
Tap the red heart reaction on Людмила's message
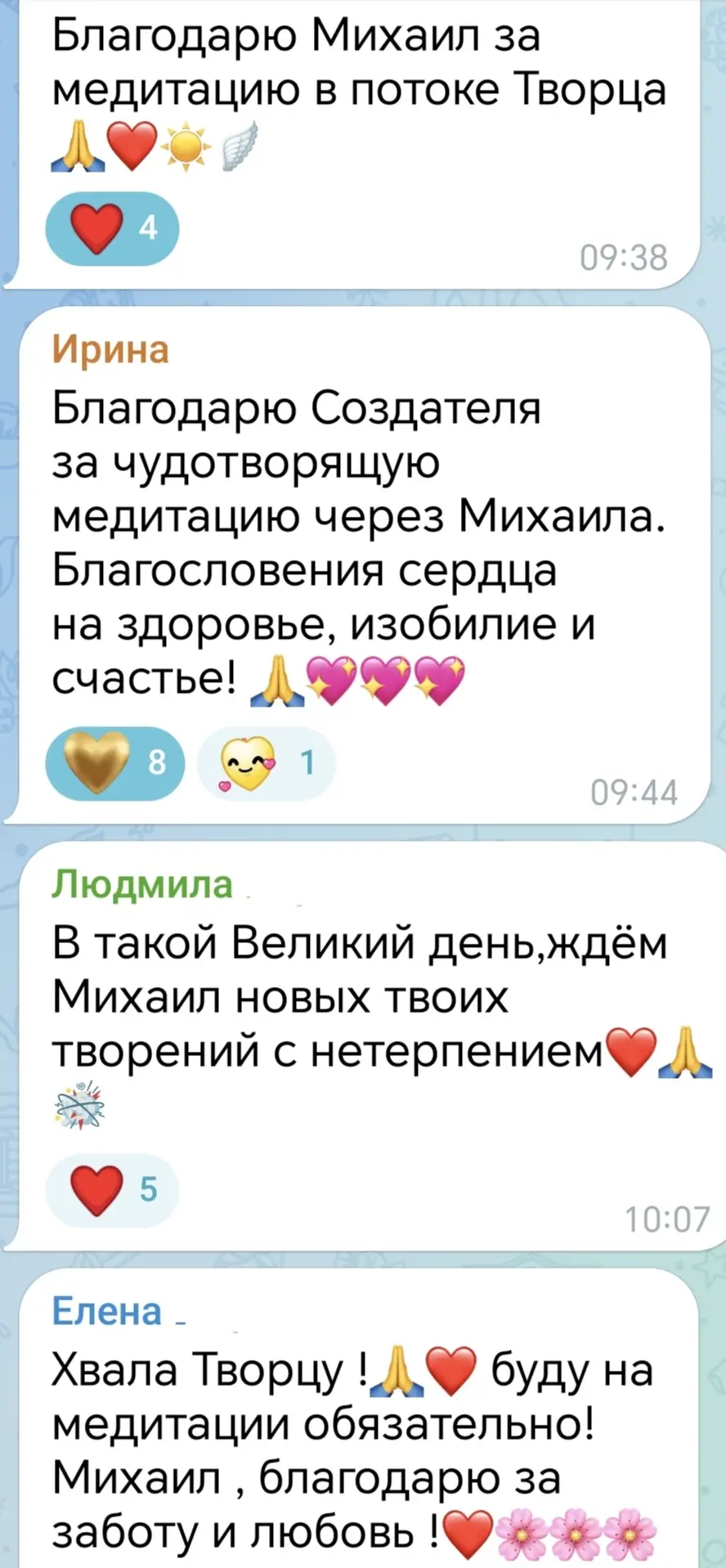[112, 1189]
